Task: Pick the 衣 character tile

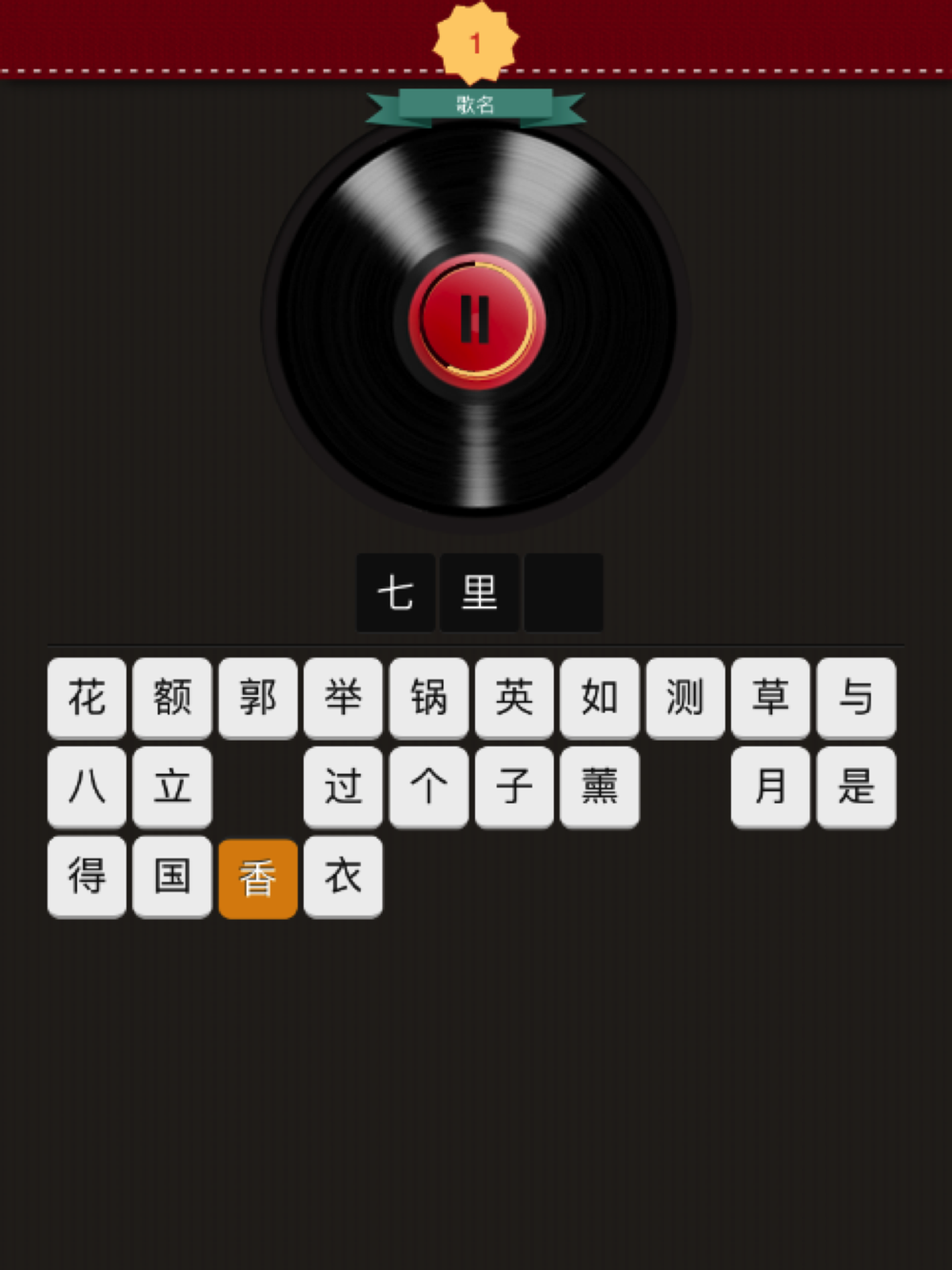Action: click(344, 877)
